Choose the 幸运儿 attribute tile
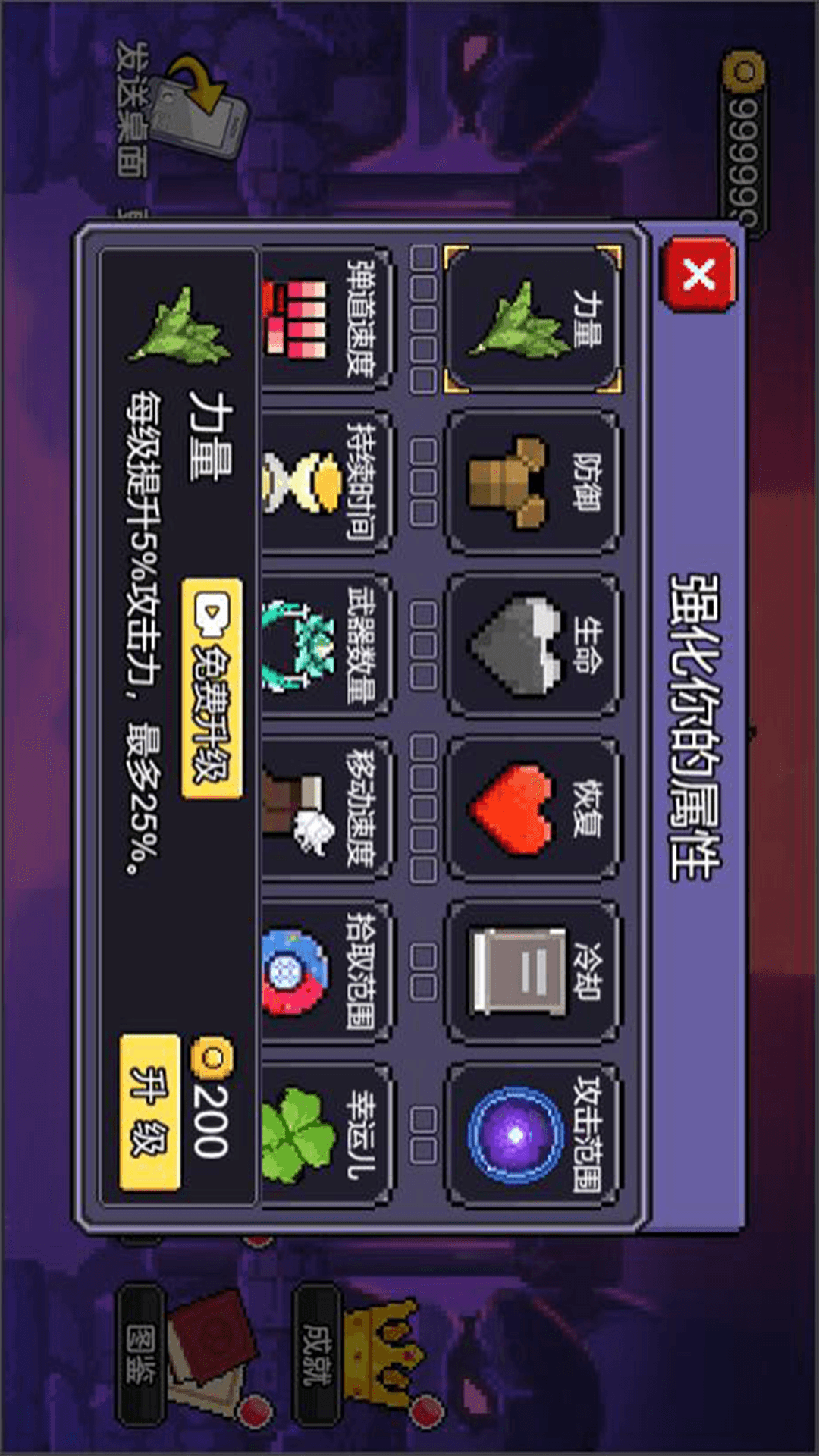 tap(326, 1135)
